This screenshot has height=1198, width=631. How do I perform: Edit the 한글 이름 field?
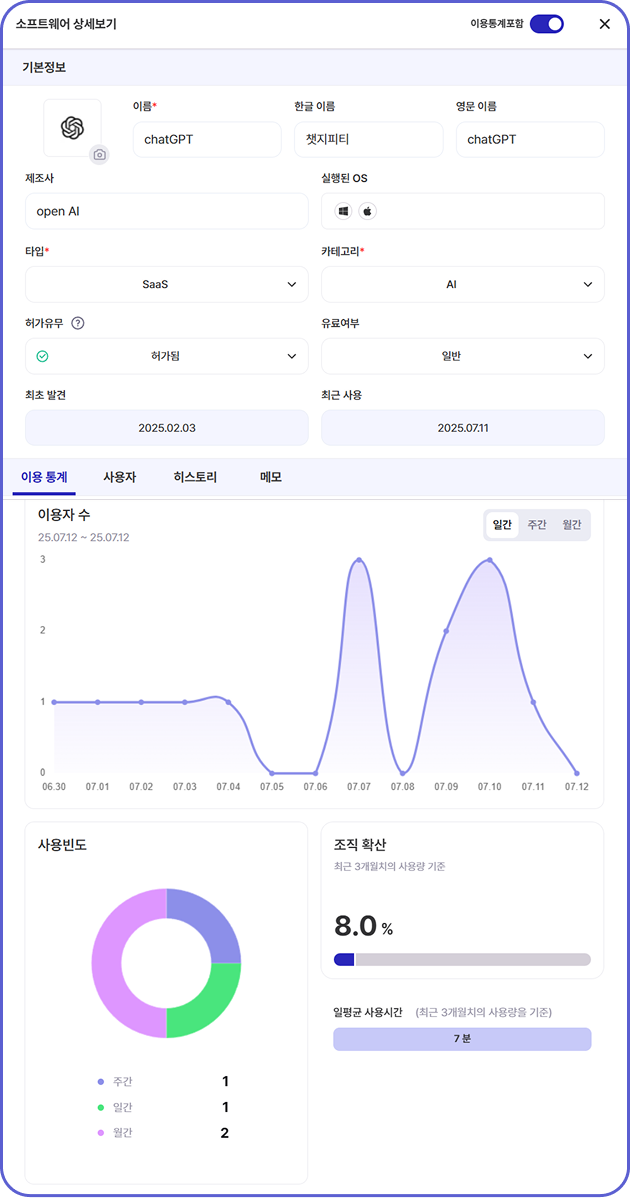point(368,140)
